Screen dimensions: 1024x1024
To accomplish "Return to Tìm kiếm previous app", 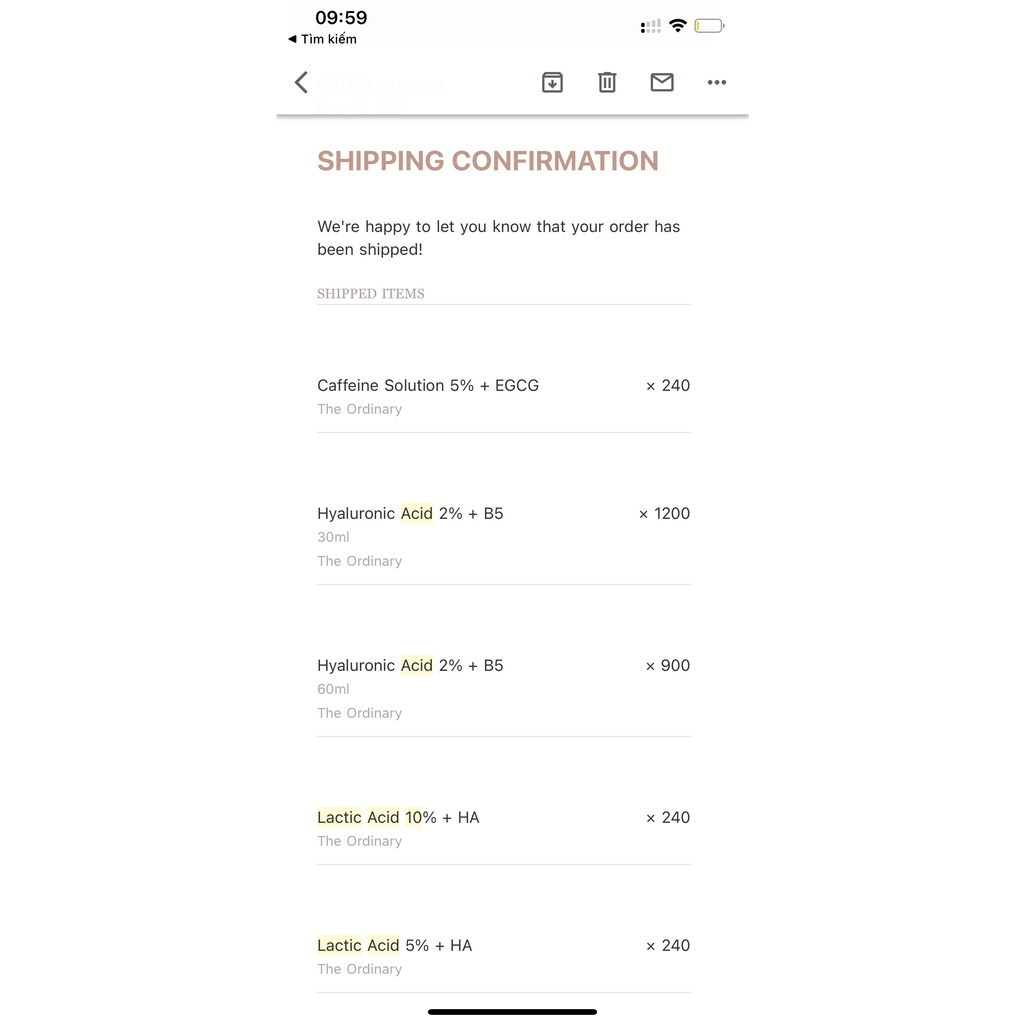I will coord(322,39).
